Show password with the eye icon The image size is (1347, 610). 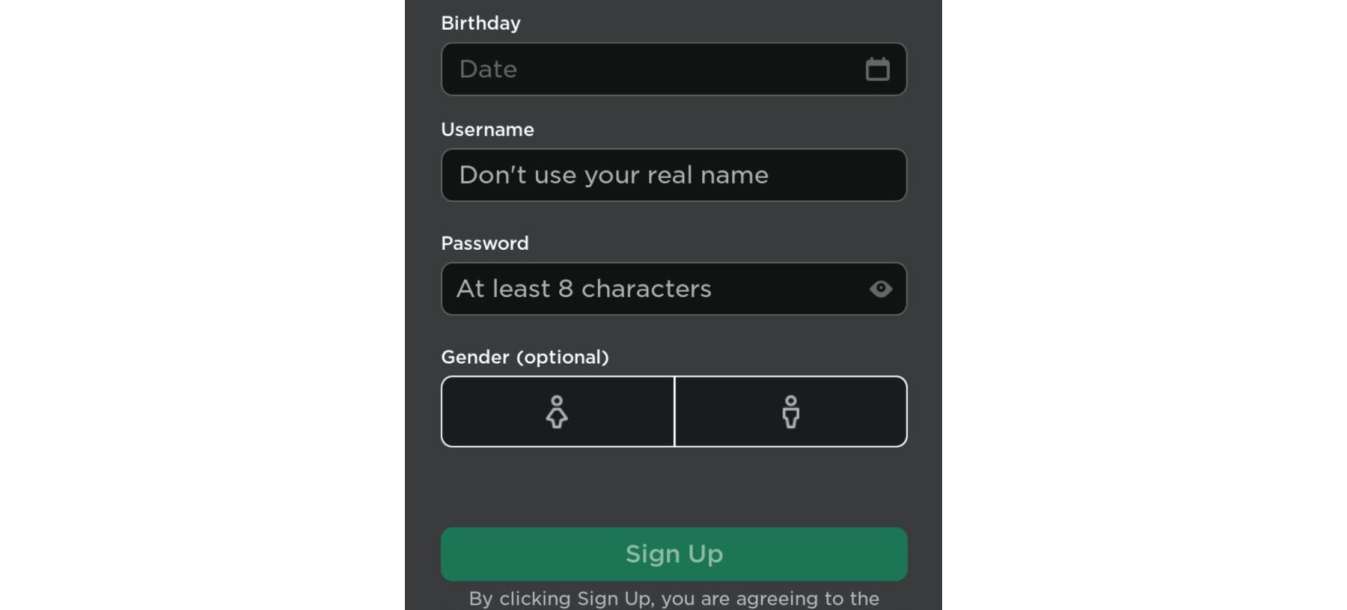click(880, 289)
